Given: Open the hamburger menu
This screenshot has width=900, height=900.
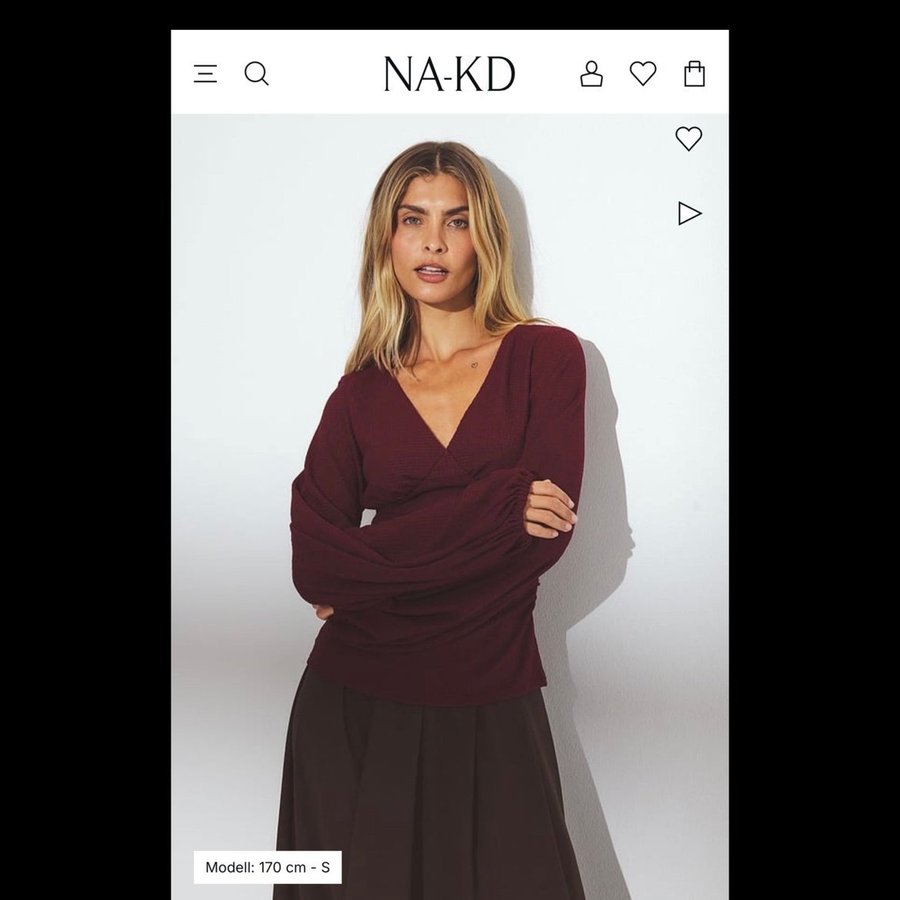Looking at the screenshot, I should point(205,74).
